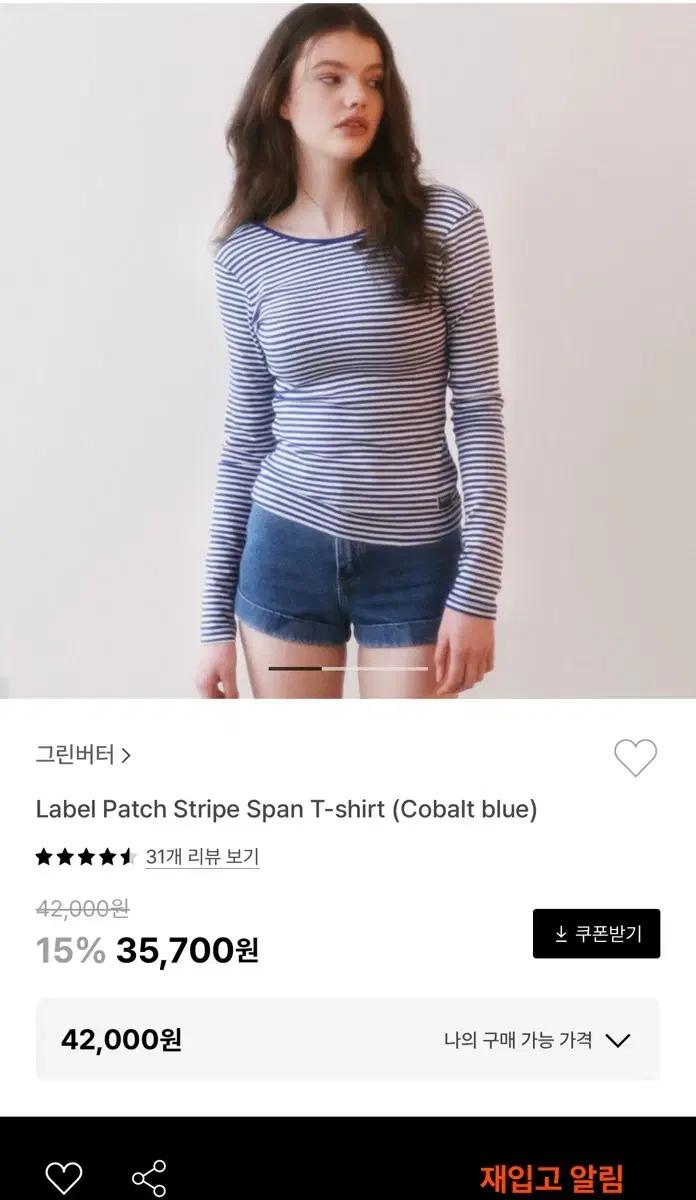696x1200 pixels.
Task: Open the 그린버터 brand page
Action: click(x=83, y=755)
